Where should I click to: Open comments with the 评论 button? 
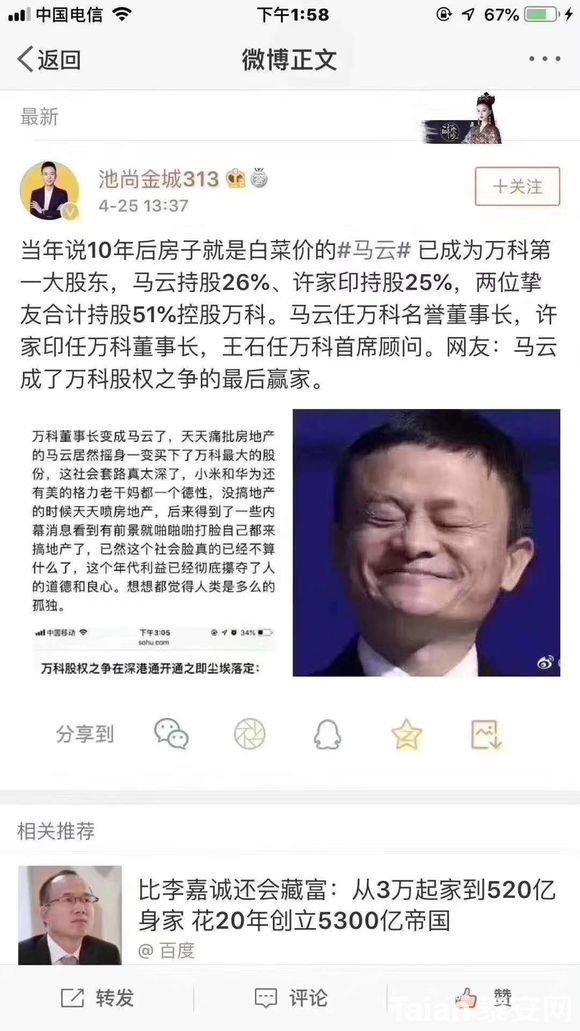pyautogui.click(x=291, y=998)
